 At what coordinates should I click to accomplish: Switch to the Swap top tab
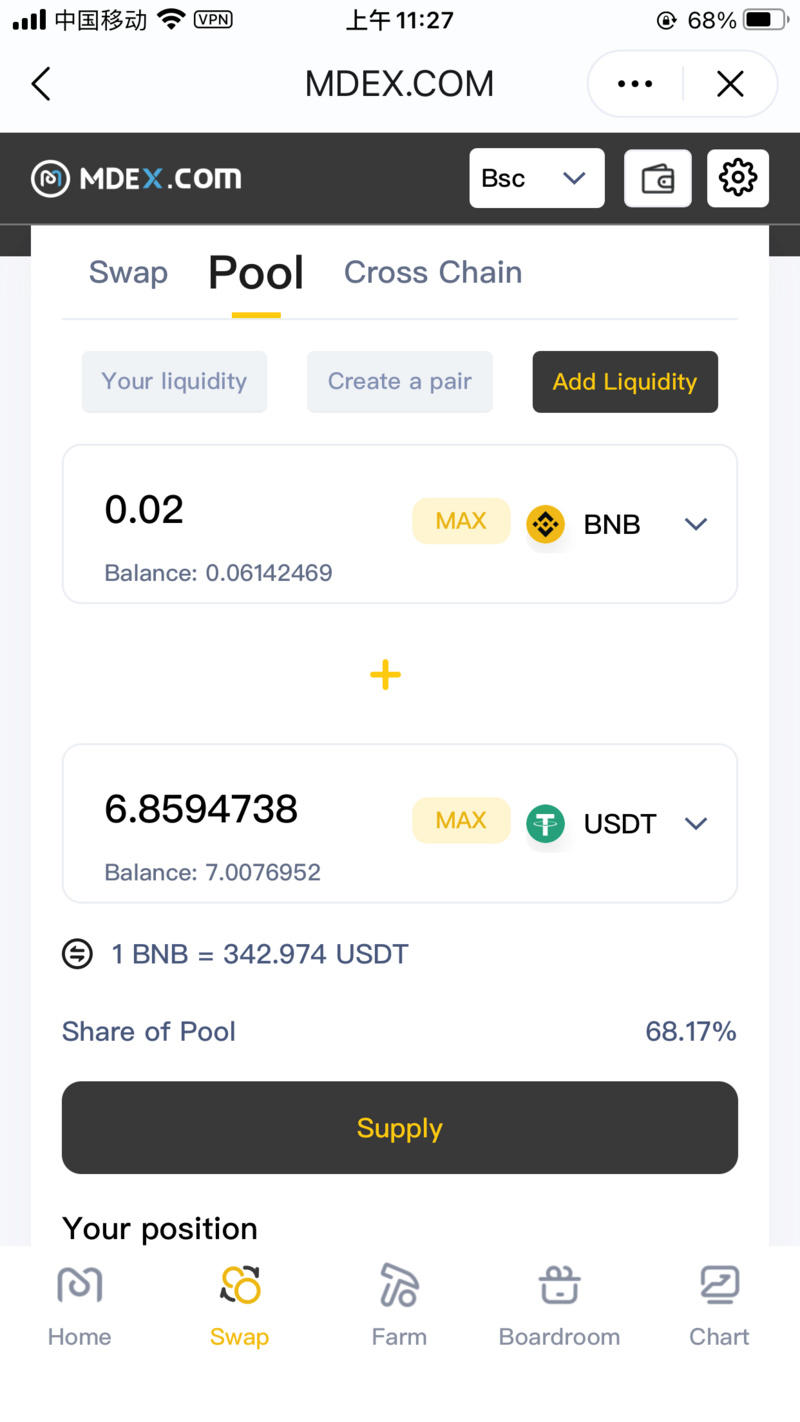pyautogui.click(x=128, y=273)
